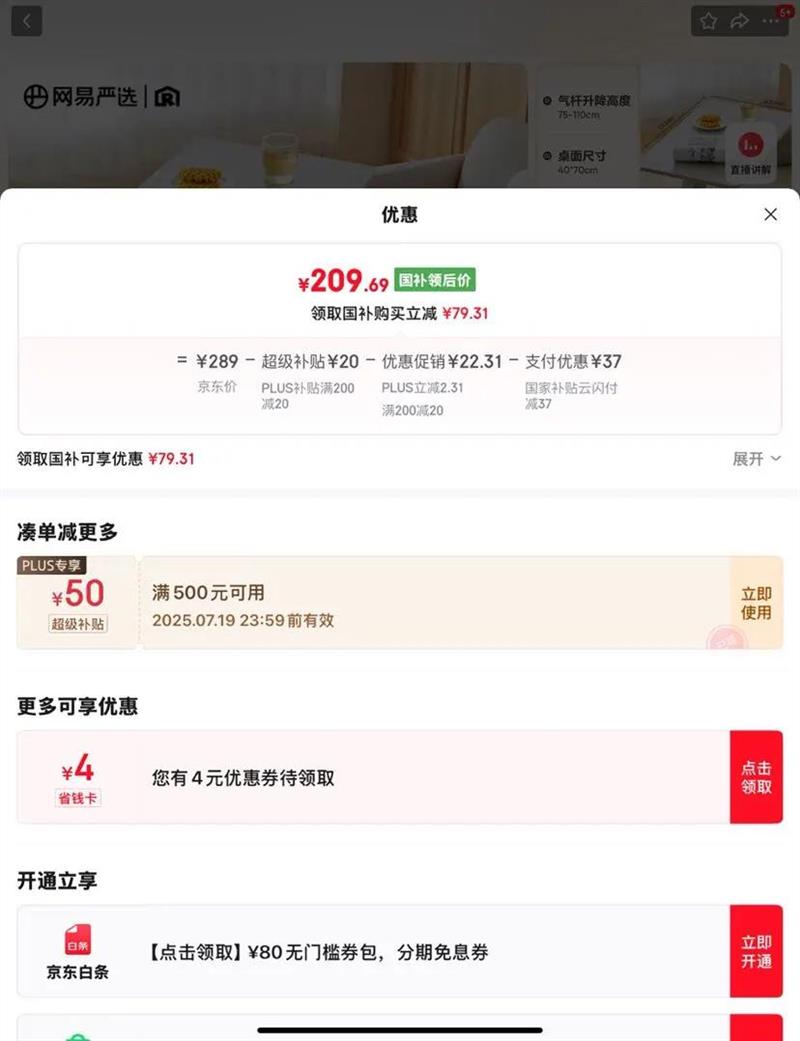Favorite this product with the star icon
Viewport: 800px width, 1041px height.
coord(708,21)
